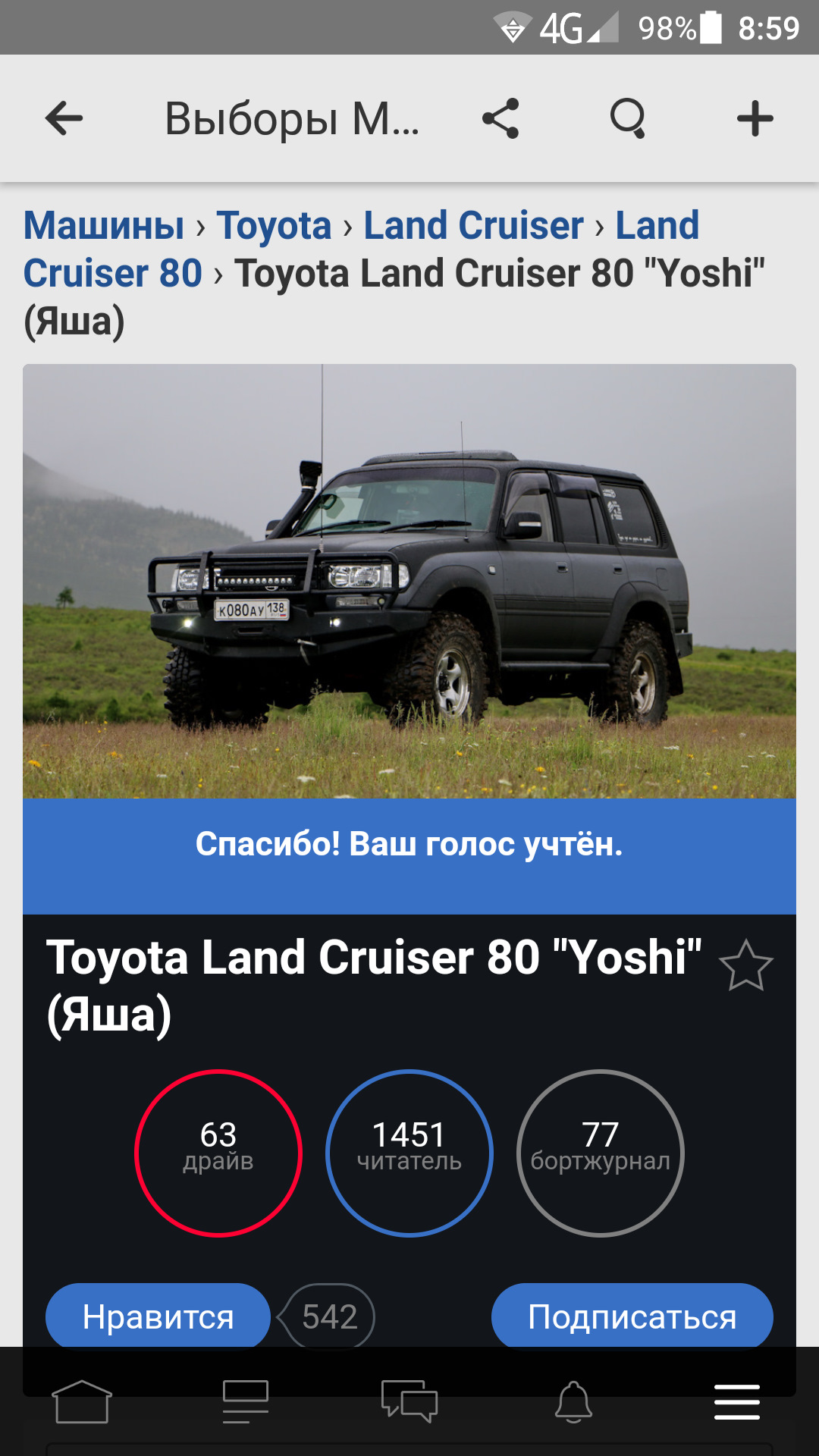Open the 63 драйв circle
The image size is (819, 1456).
pos(218,1153)
